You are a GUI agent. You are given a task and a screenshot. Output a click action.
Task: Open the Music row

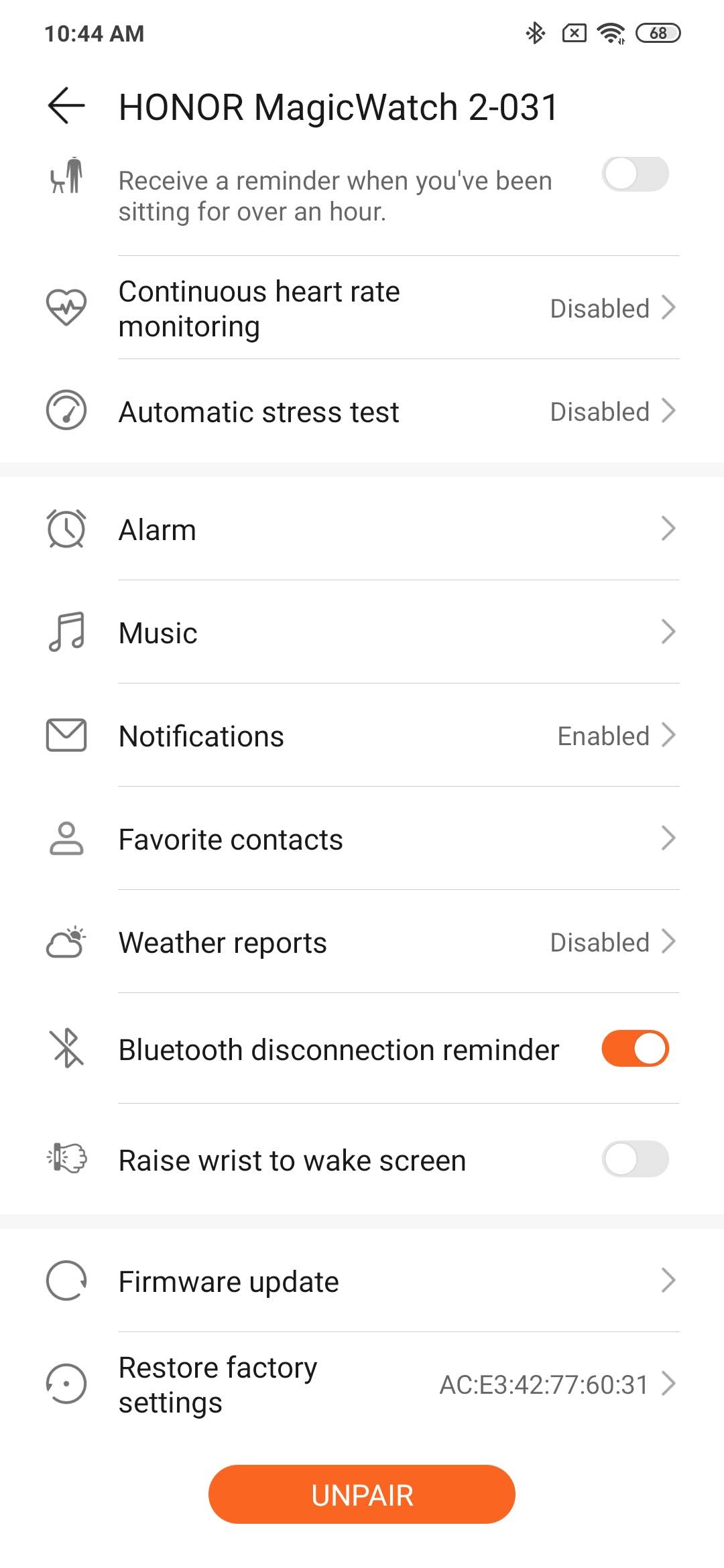click(x=362, y=633)
